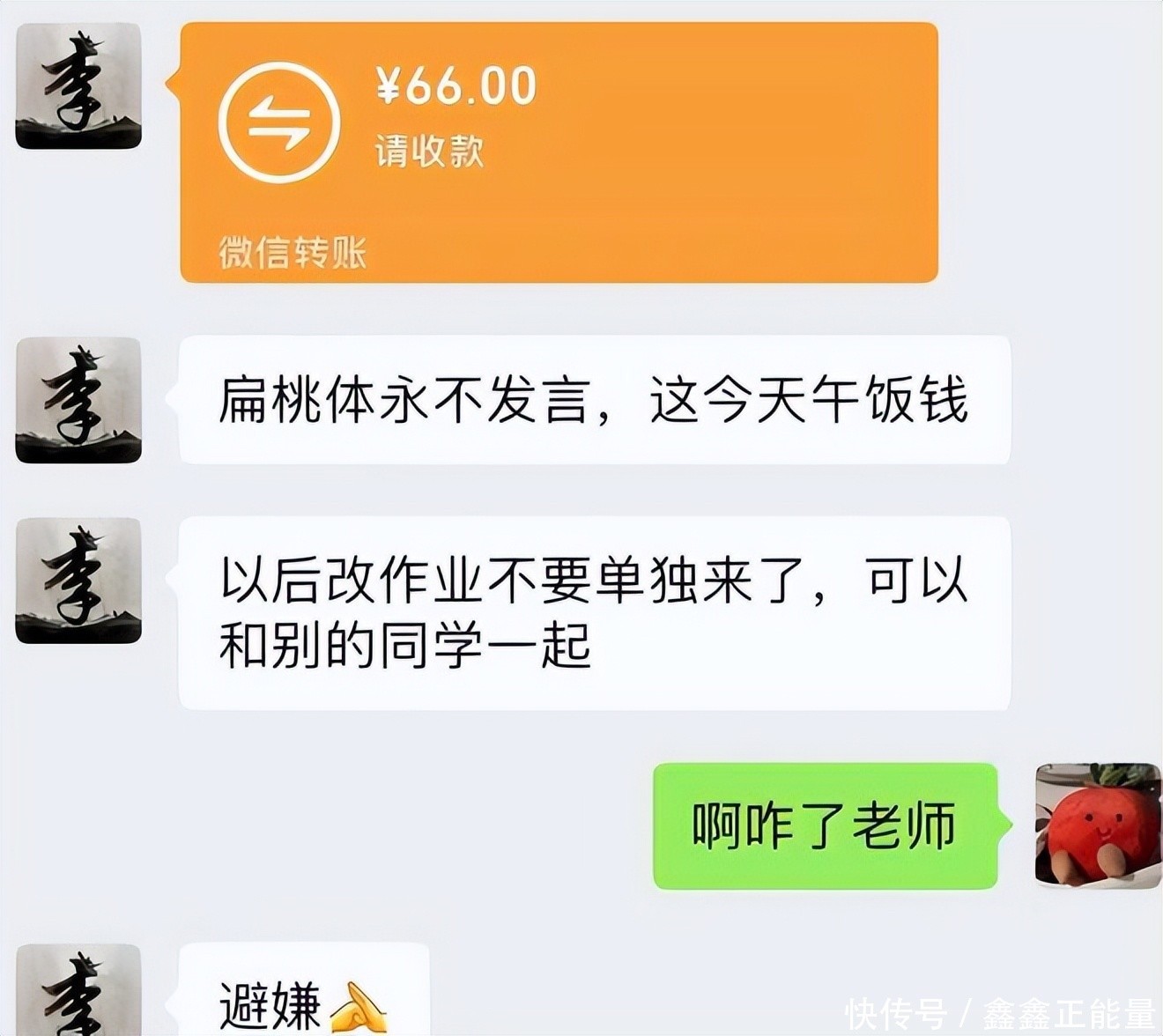Open the ¥66.00 WeChat transfer message
Viewport: 1163px width, 1036px height.
pos(559,152)
